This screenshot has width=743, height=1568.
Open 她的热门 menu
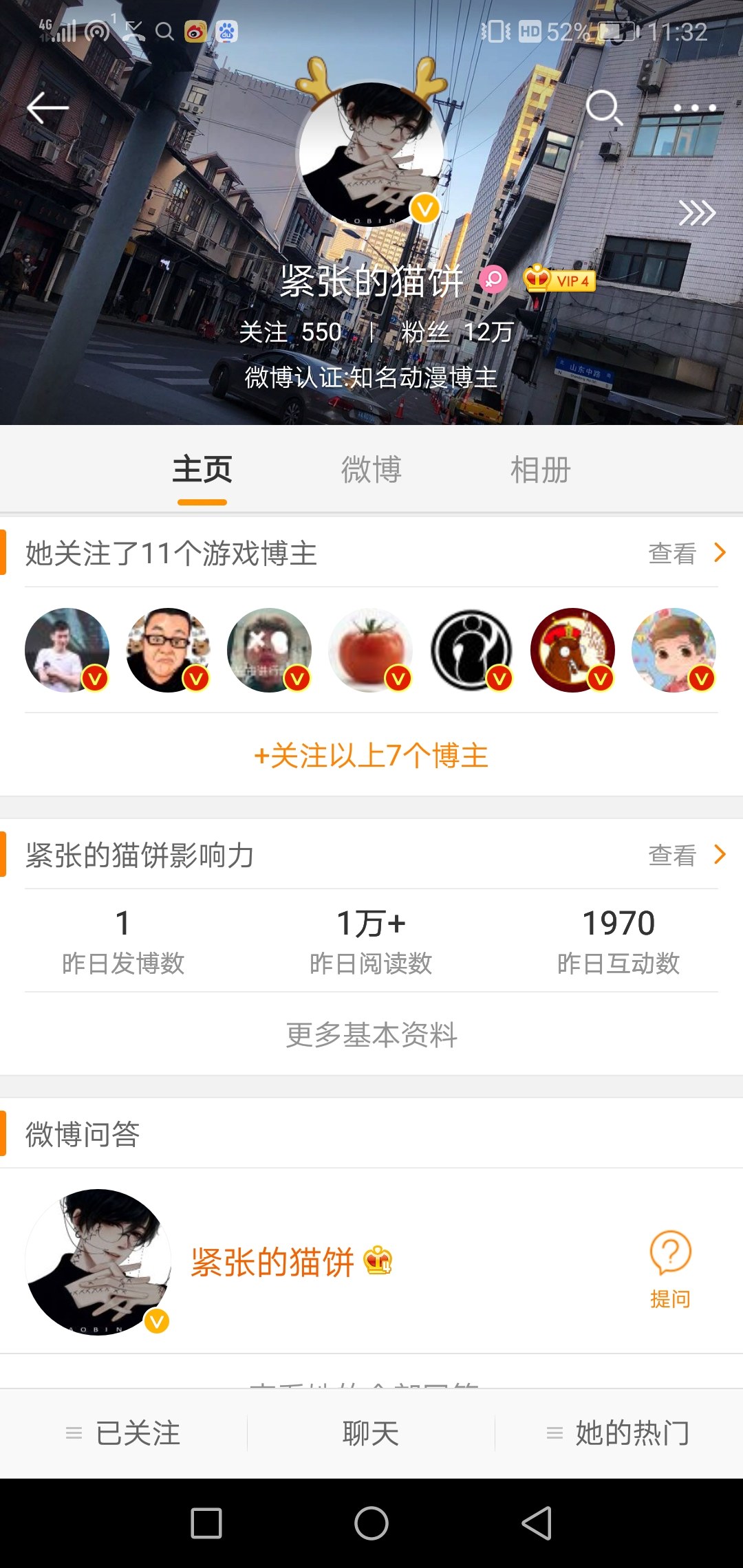618,1433
